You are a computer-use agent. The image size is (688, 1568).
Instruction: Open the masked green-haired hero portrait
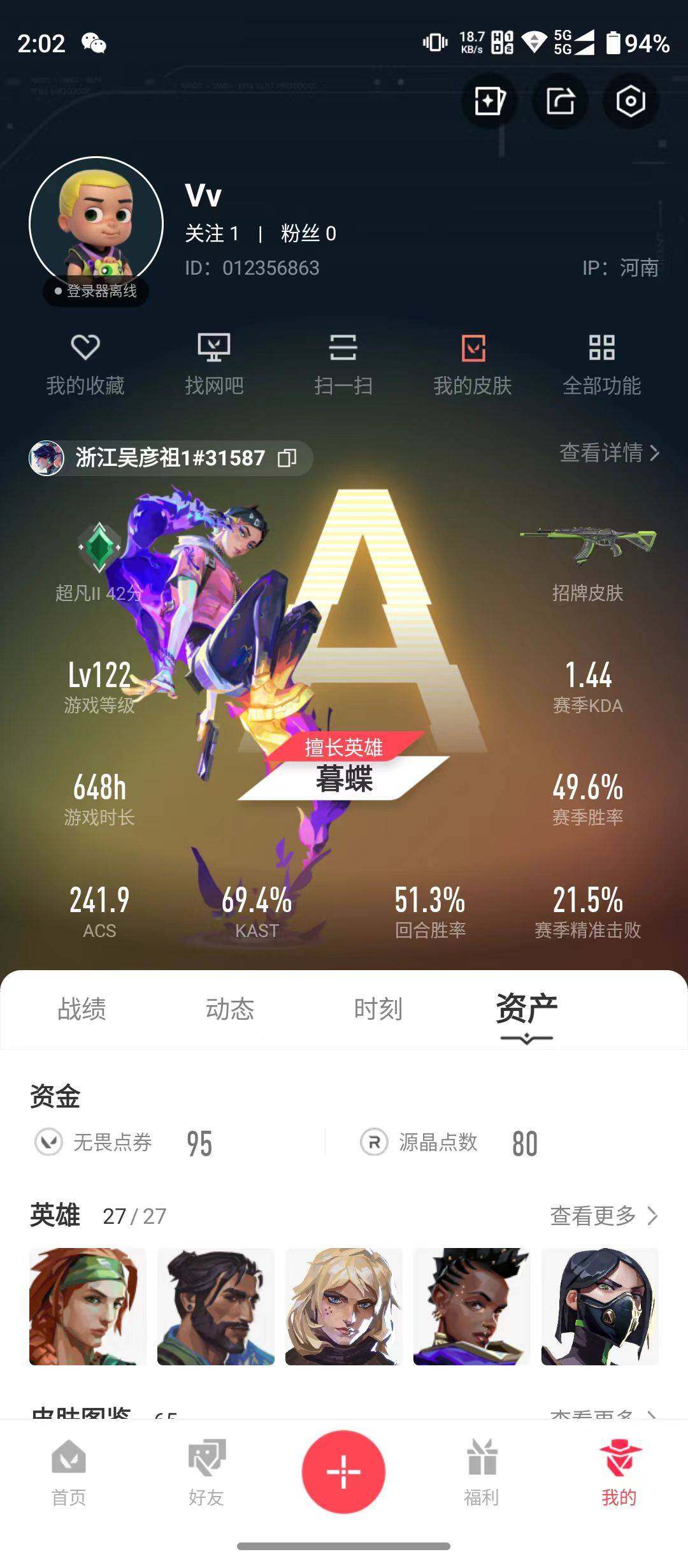[599, 1306]
